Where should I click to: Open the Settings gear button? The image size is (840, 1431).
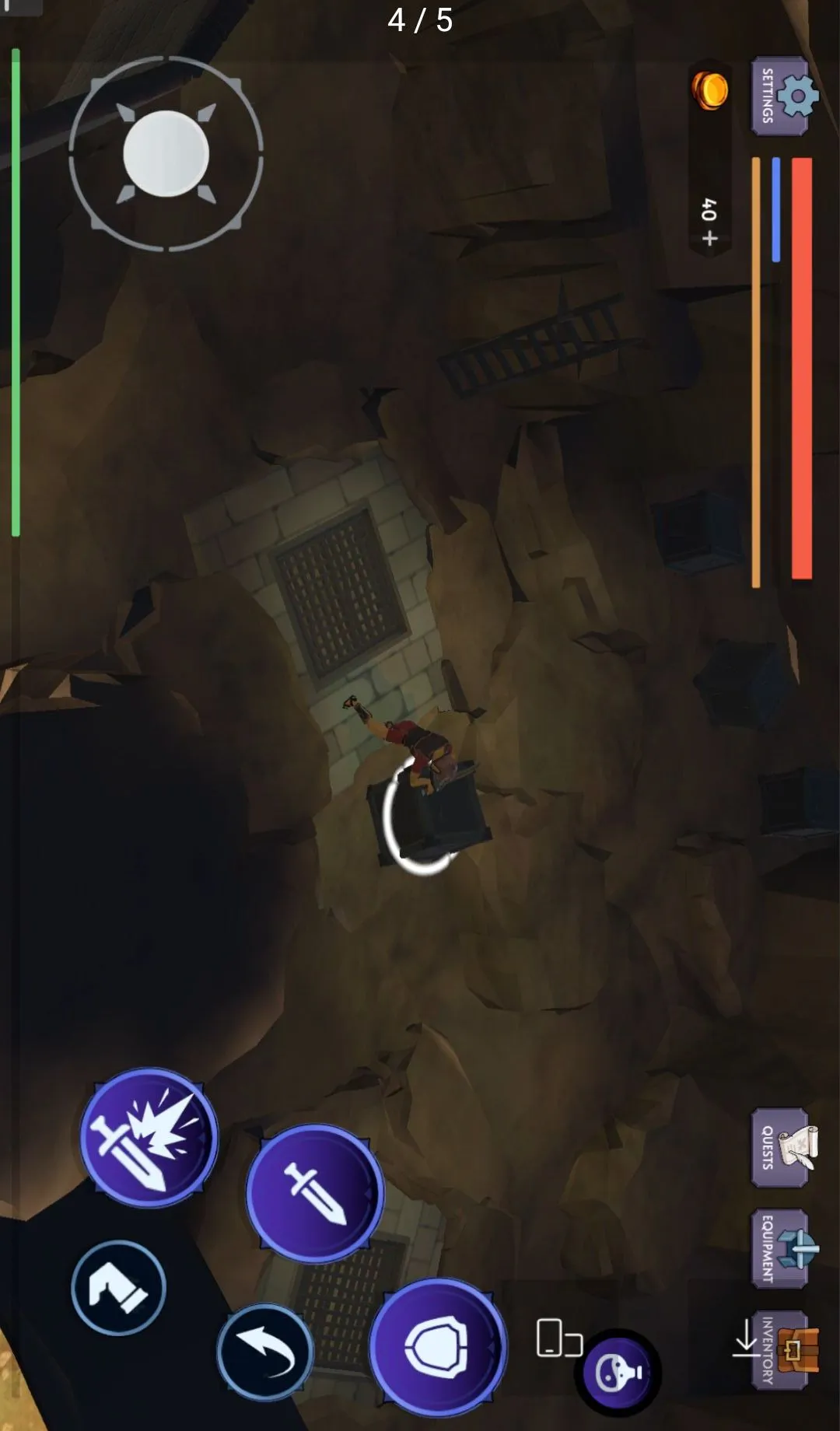click(782, 96)
